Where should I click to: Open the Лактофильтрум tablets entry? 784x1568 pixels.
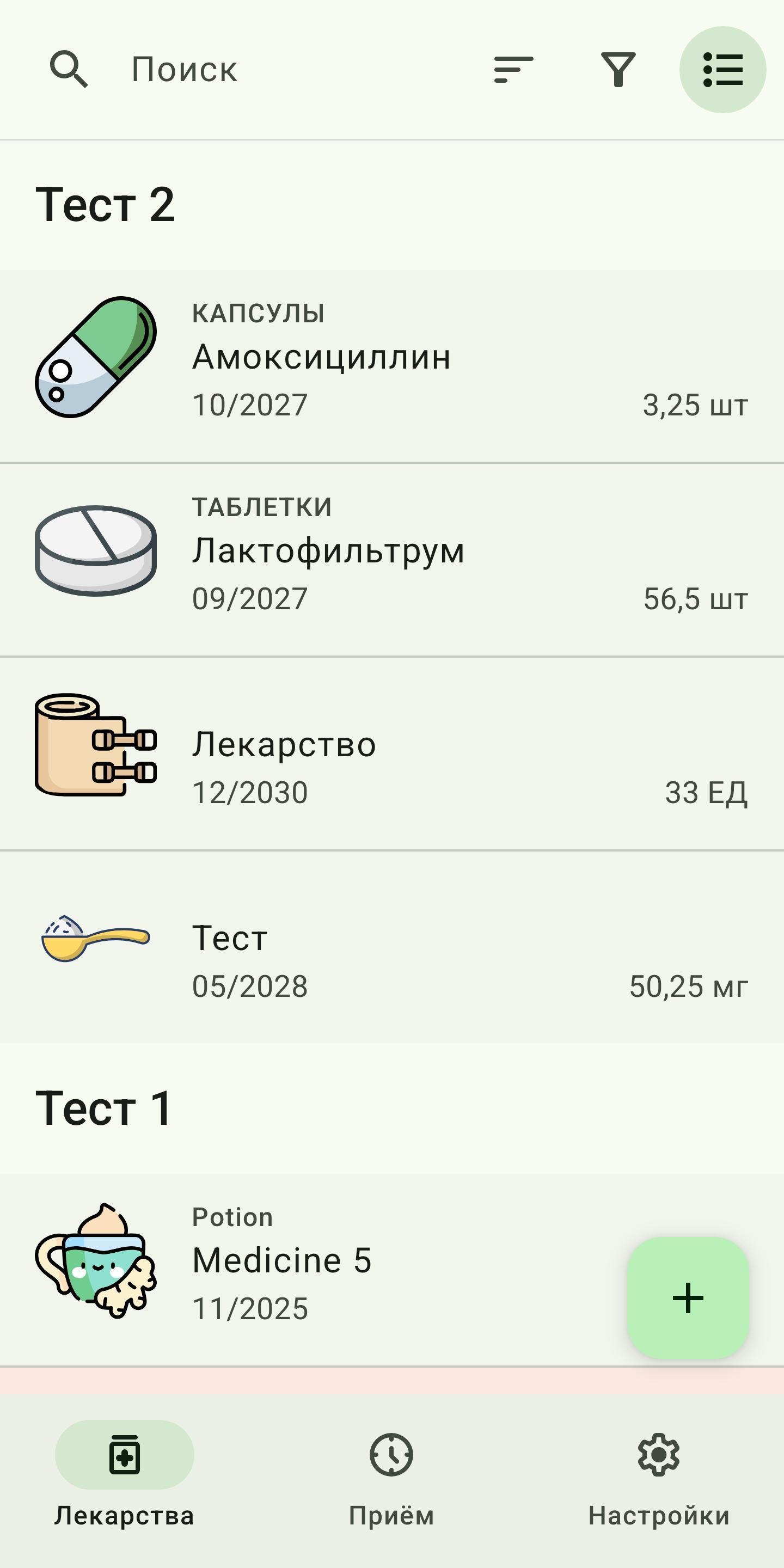point(390,559)
